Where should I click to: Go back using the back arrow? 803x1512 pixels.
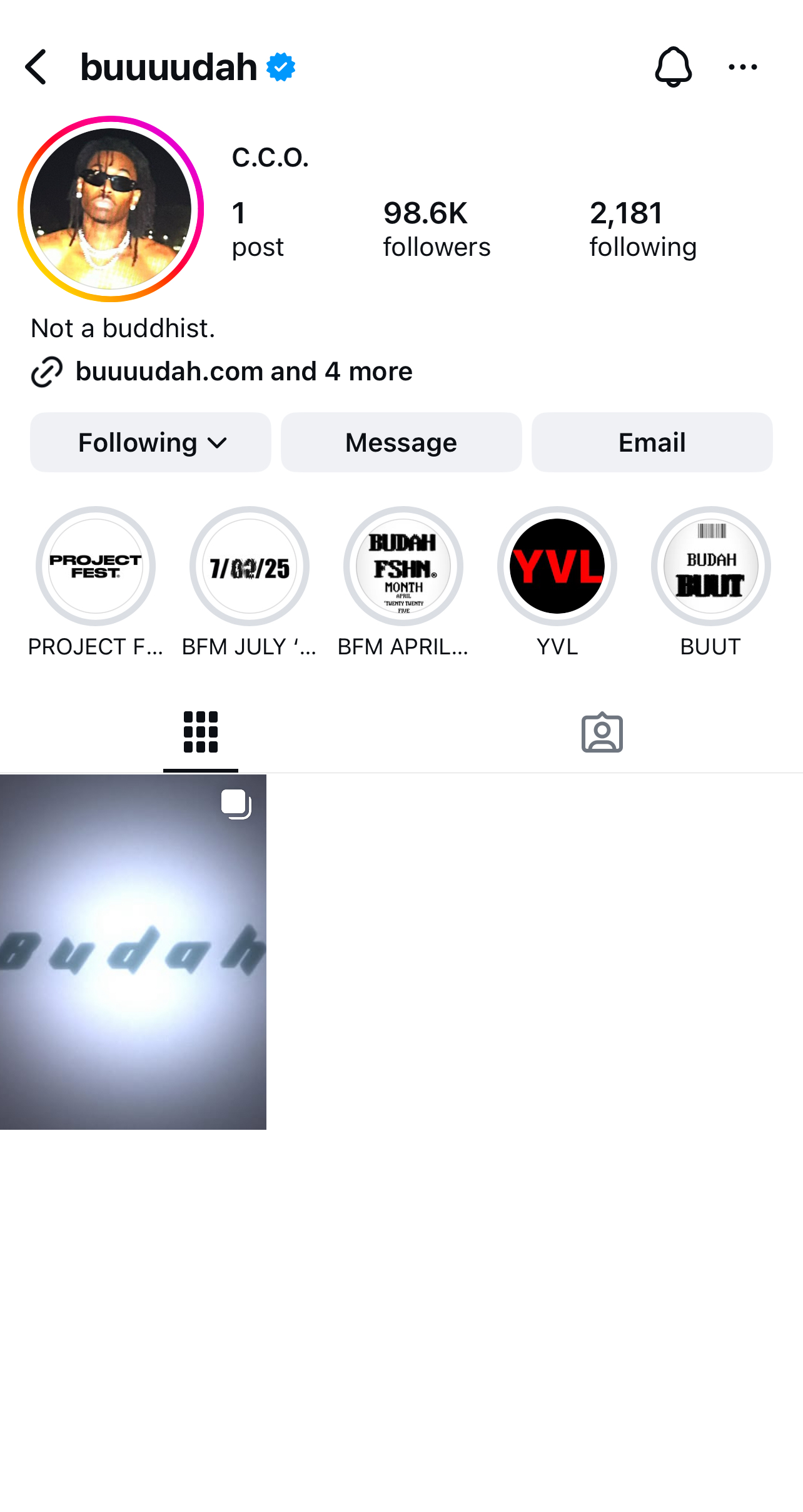point(36,67)
